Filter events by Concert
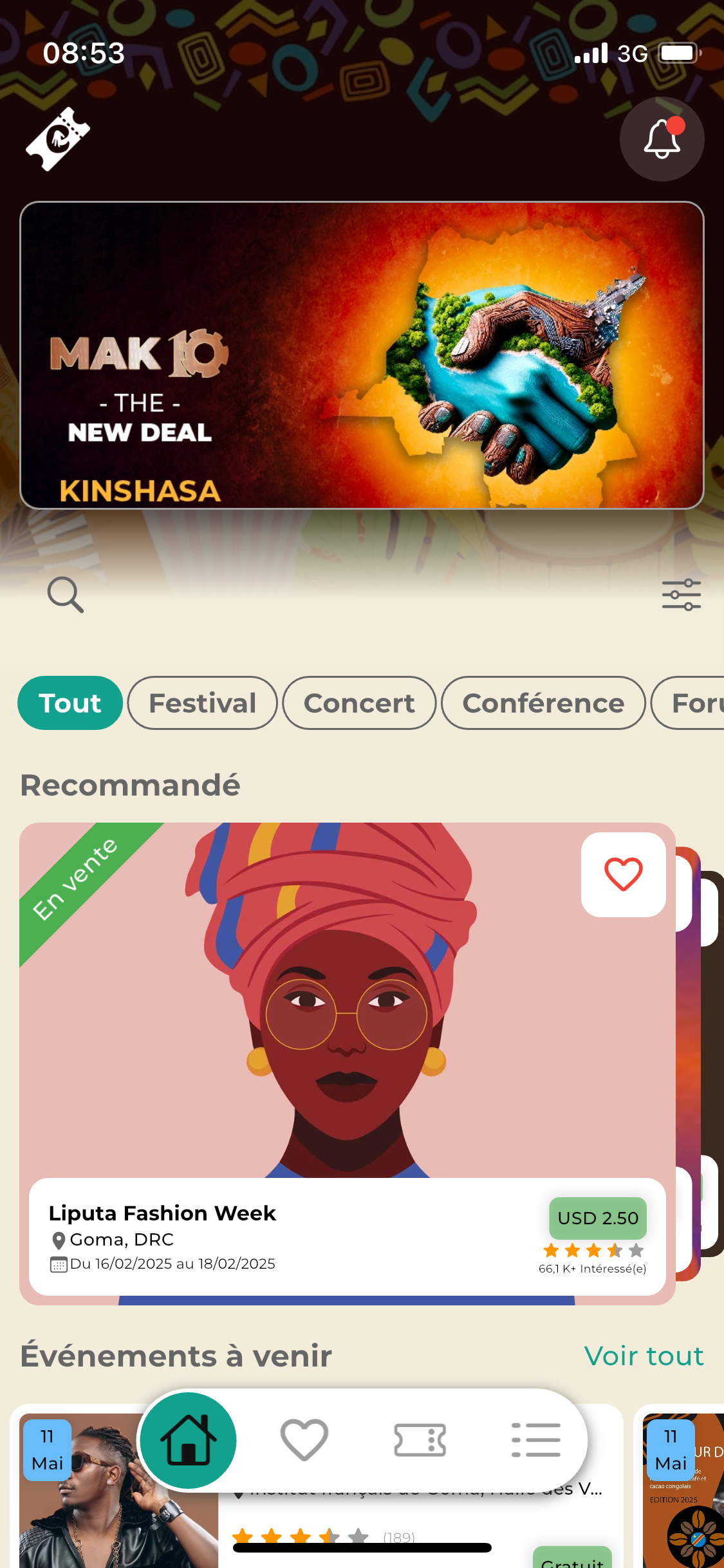 point(359,703)
